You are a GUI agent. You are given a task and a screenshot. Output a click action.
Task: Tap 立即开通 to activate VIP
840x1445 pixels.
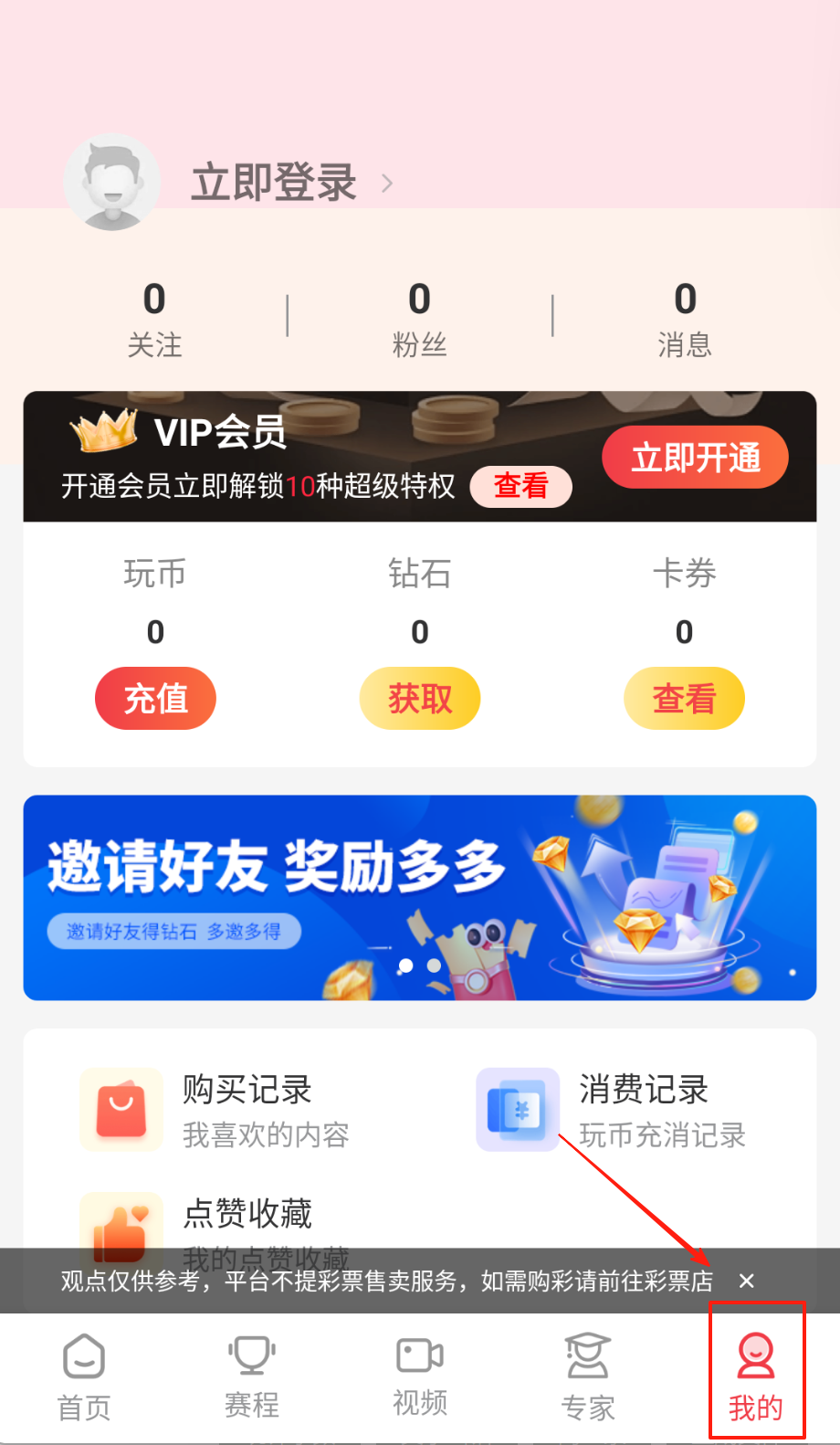pos(695,457)
